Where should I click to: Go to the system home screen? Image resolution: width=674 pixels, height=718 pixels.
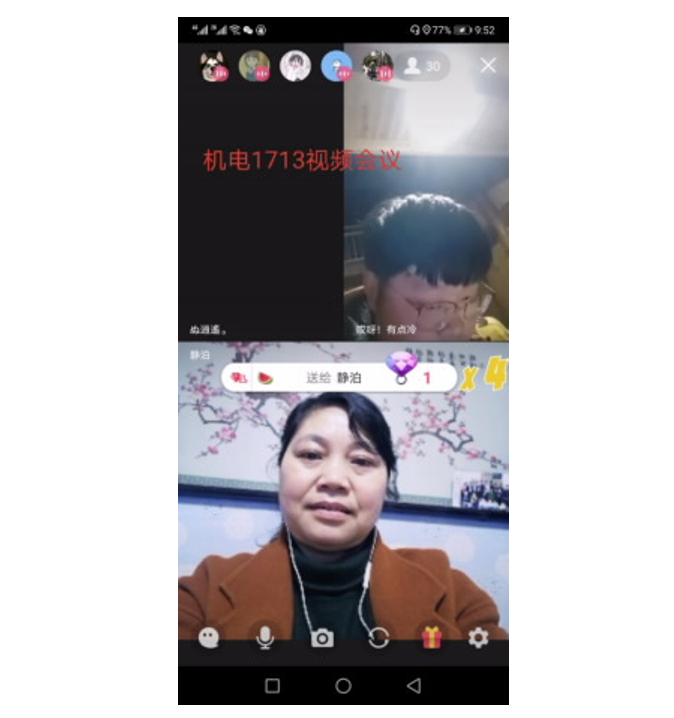[343, 686]
